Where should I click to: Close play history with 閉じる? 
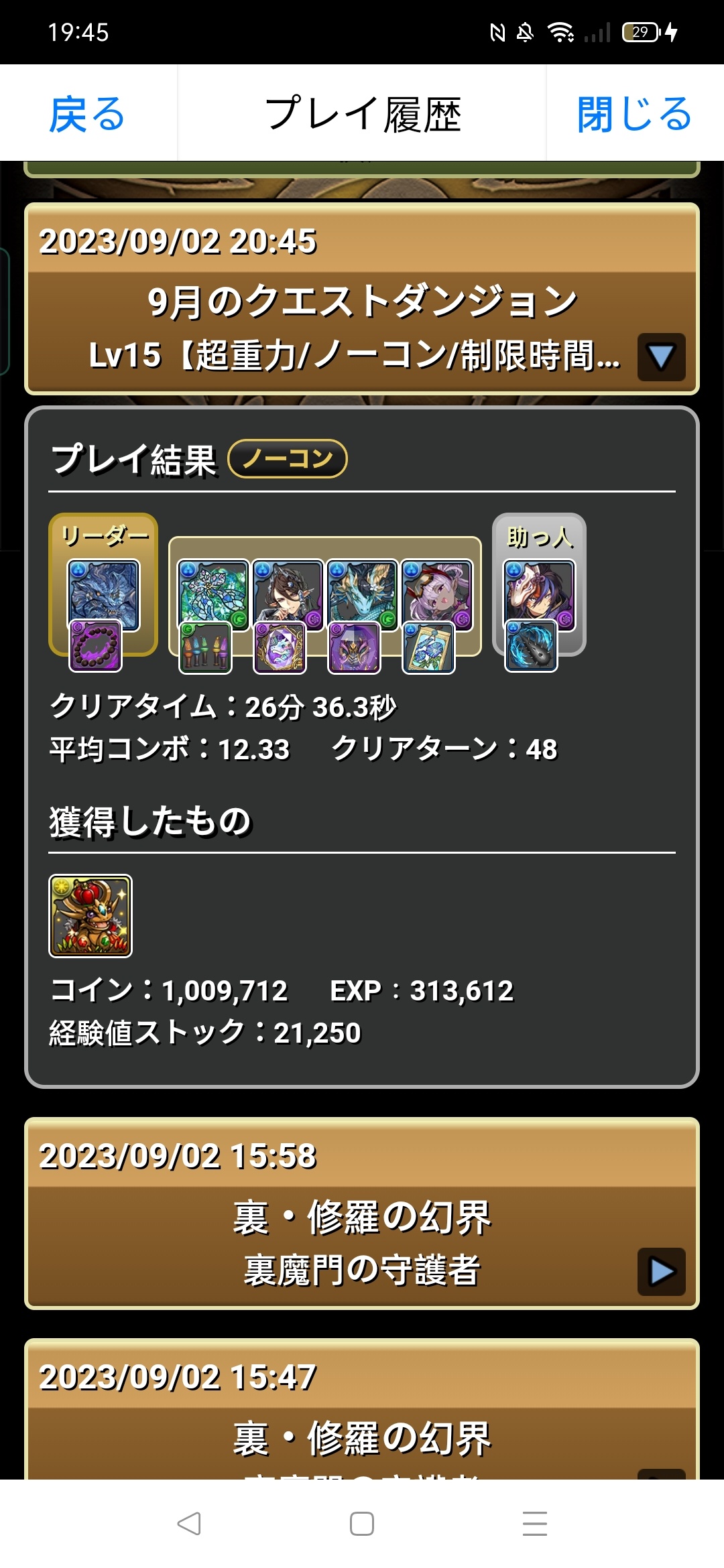click(x=634, y=113)
